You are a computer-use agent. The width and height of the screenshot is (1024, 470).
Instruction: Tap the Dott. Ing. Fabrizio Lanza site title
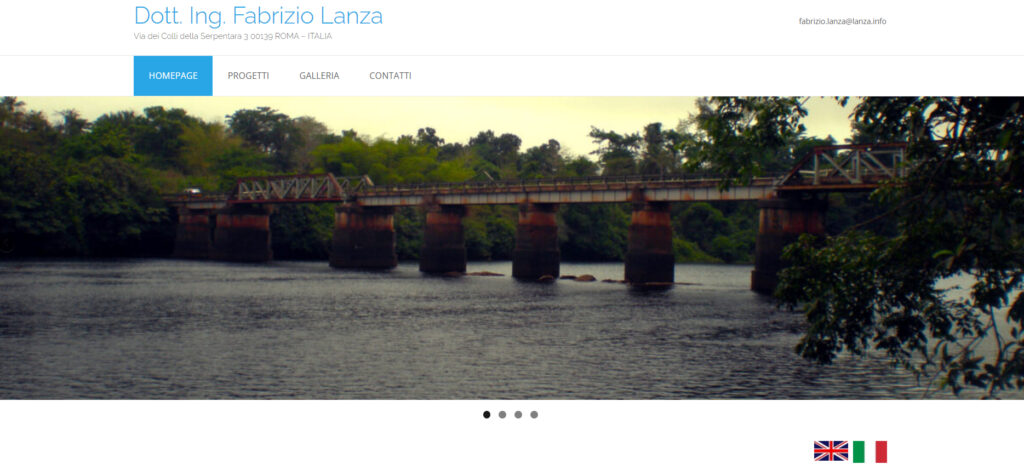[x=258, y=16]
